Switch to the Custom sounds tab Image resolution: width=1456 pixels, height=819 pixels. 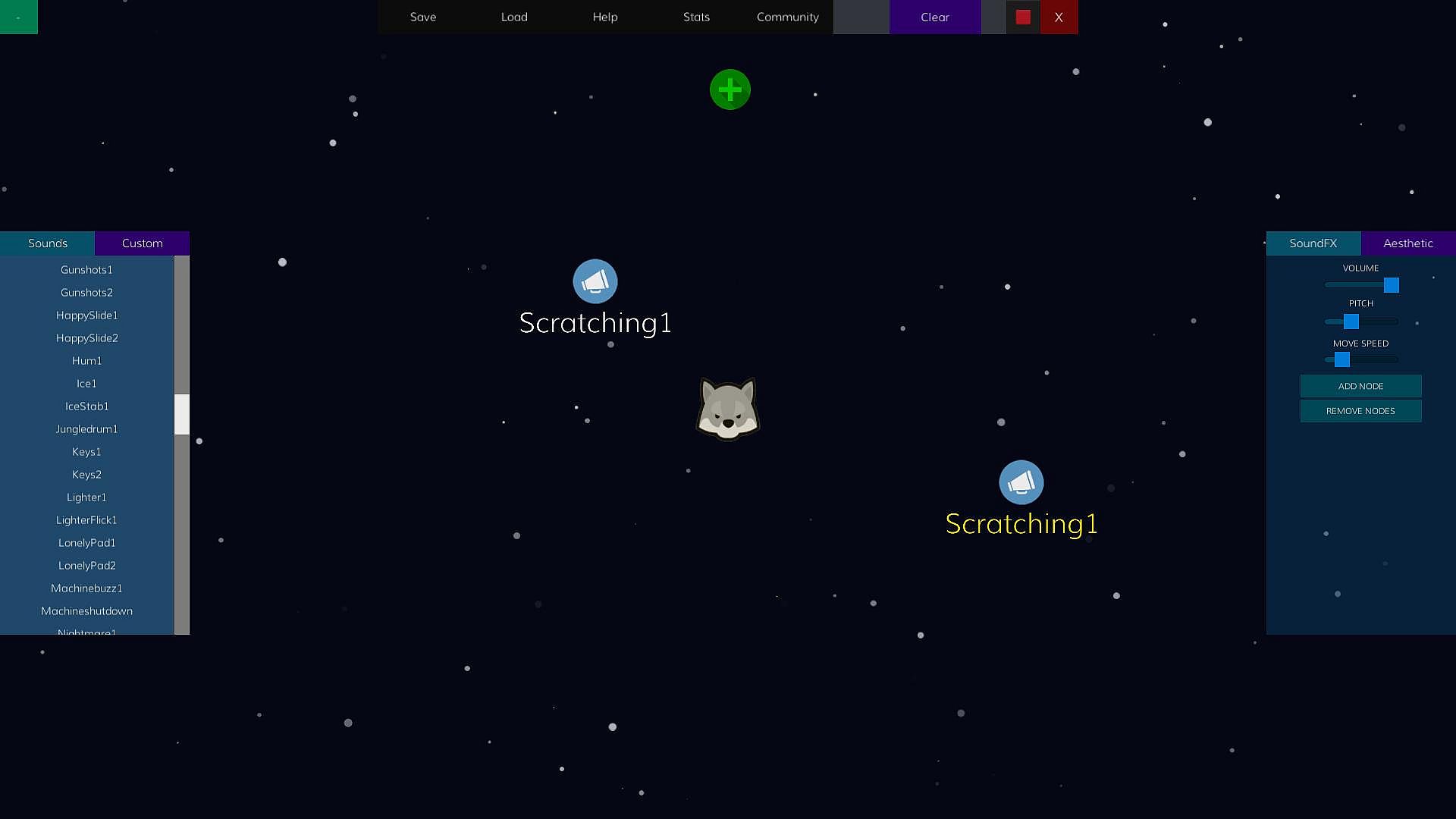coord(142,243)
